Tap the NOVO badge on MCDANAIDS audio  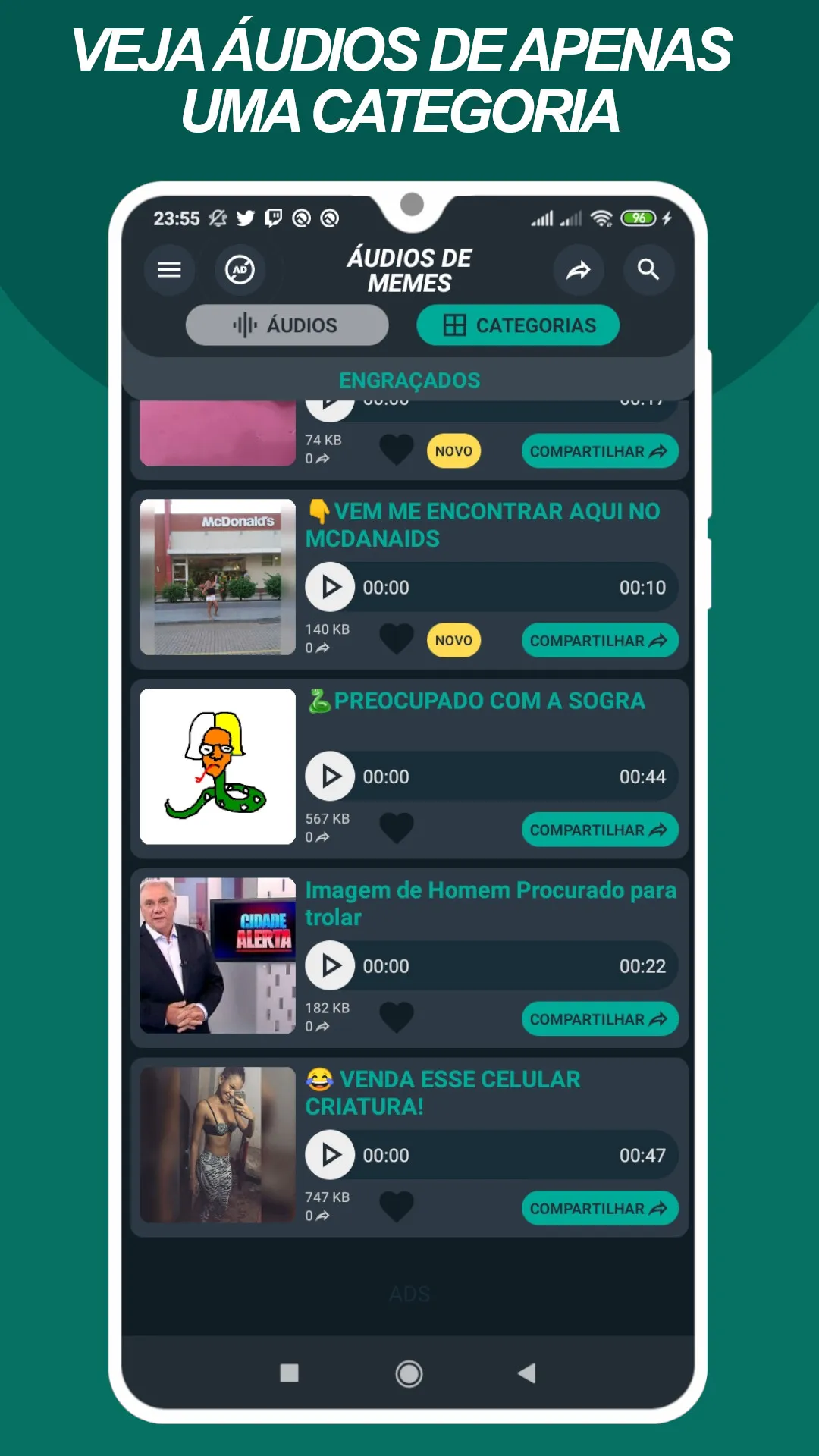[453, 641]
